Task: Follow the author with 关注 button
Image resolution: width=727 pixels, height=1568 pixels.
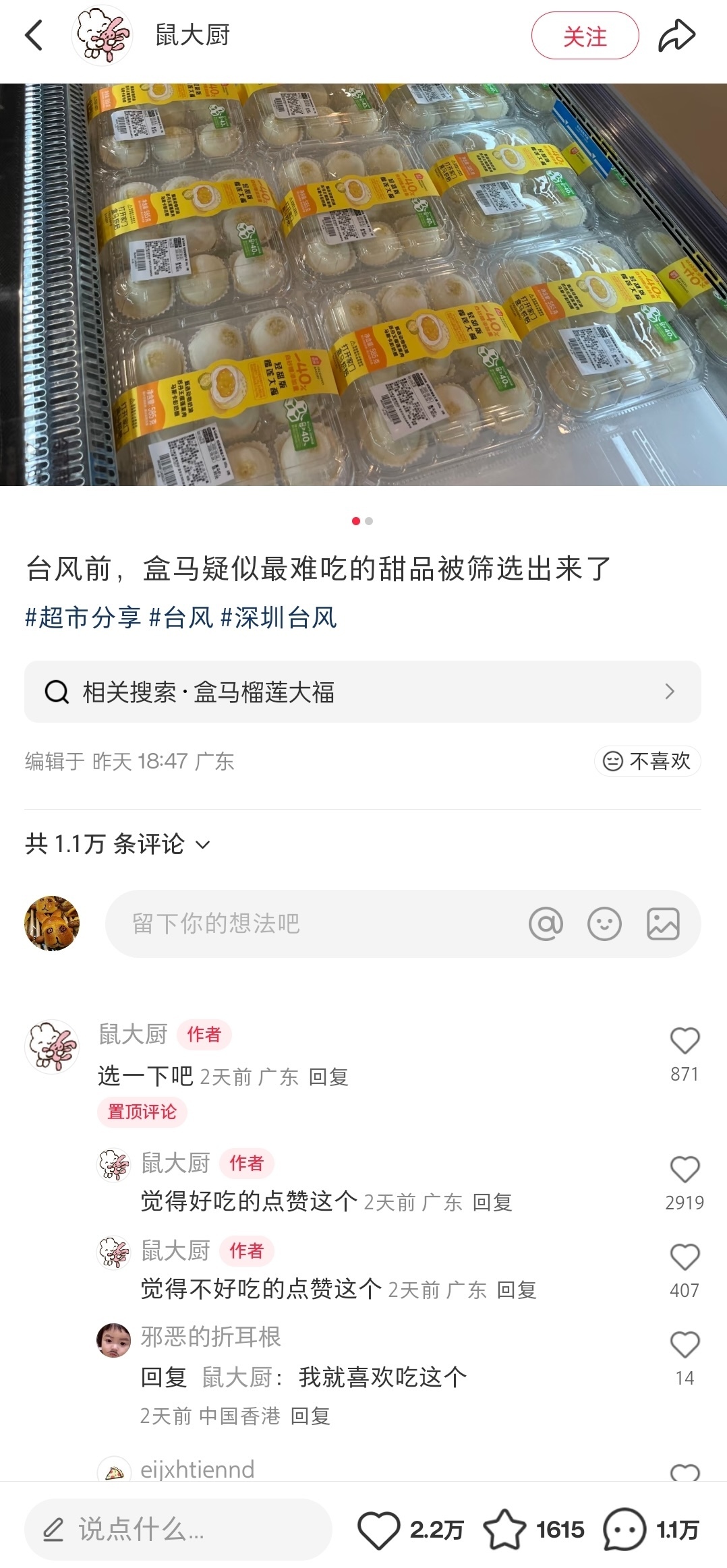Action: (x=585, y=36)
